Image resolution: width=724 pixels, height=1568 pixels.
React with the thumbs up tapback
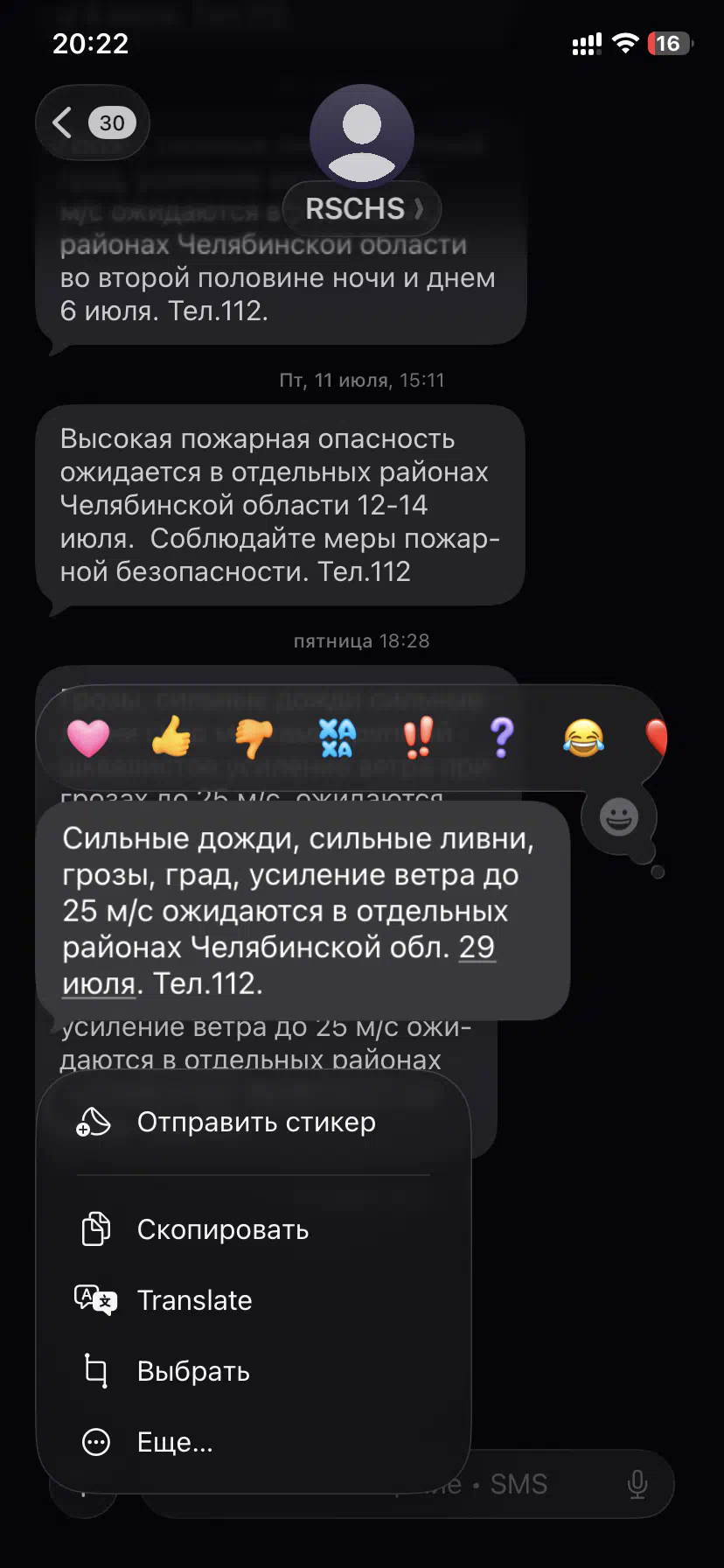click(x=171, y=737)
